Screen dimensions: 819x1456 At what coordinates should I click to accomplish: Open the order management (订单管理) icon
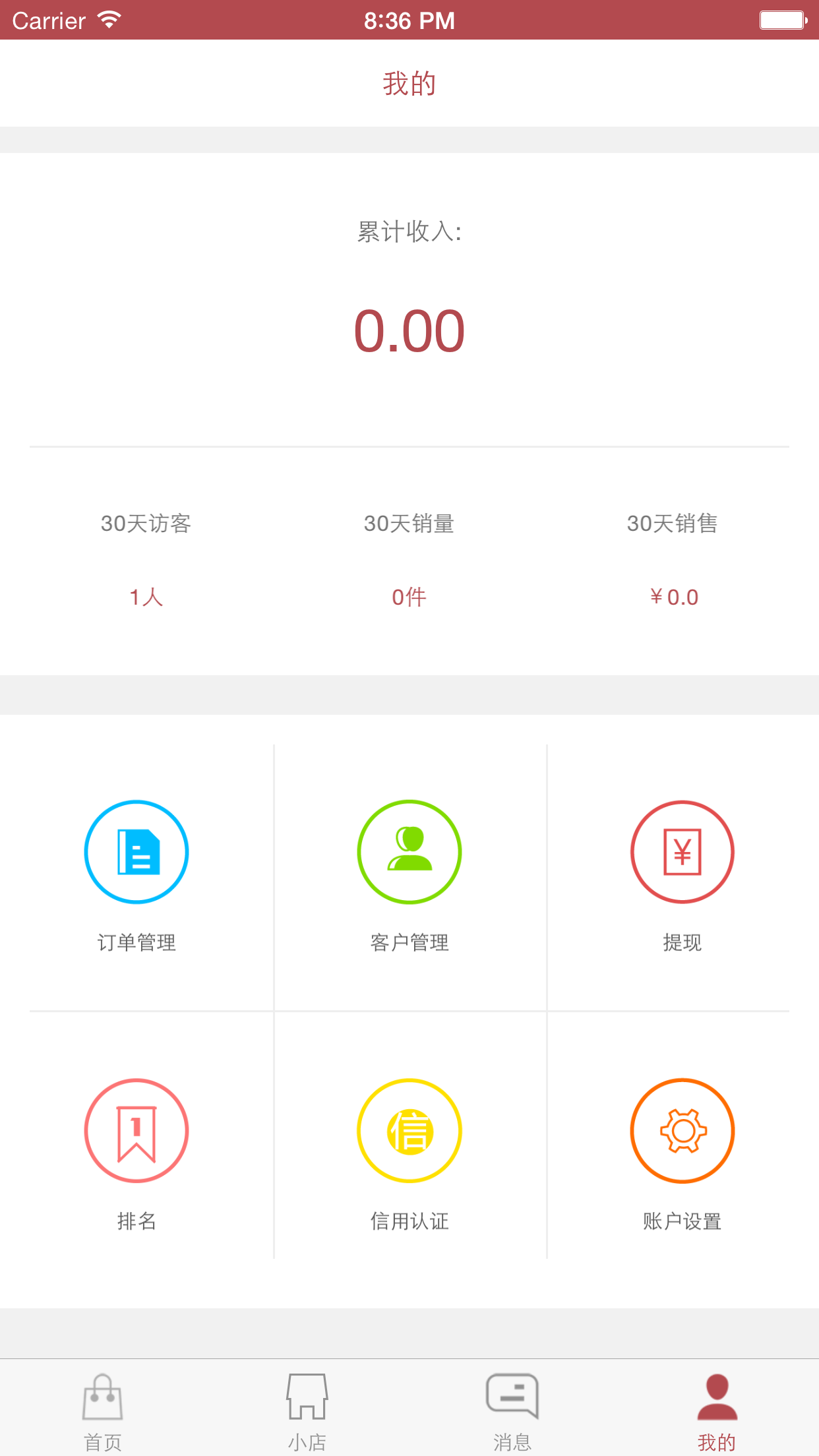click(x=136, y=852)
